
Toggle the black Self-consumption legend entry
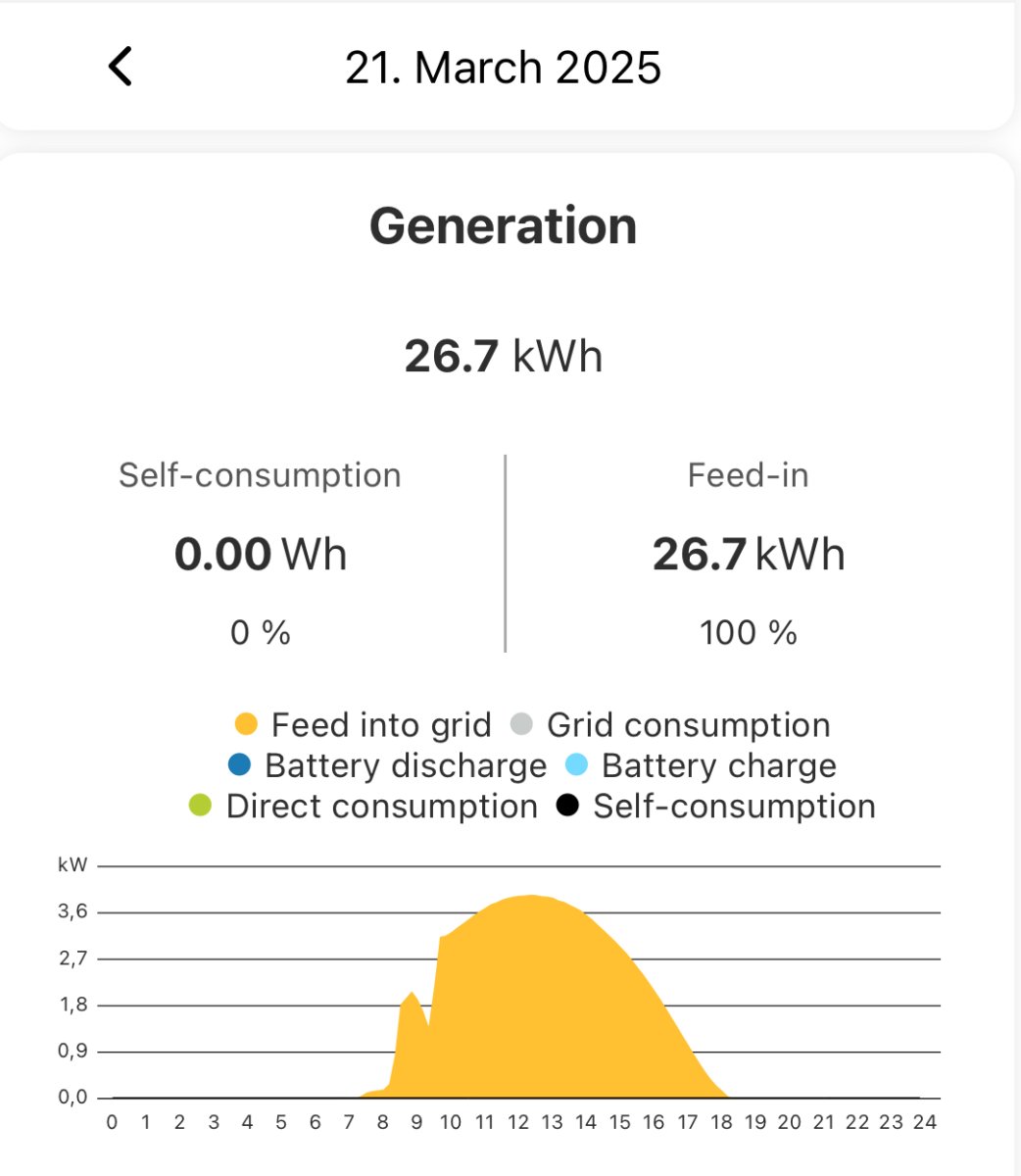716,807
